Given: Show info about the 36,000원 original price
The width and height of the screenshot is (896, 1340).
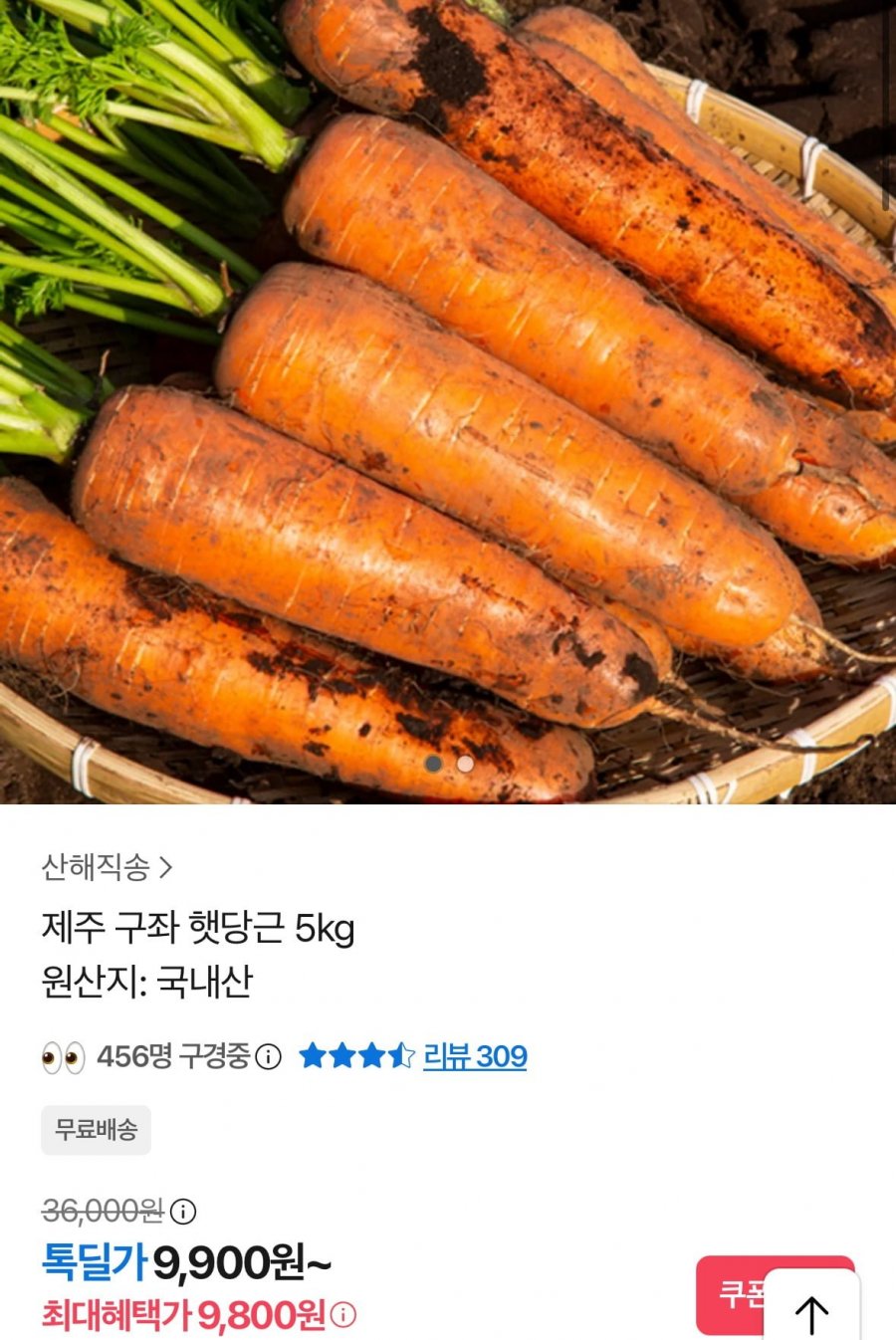Looking at the screenshot, I should [x=183, y=1212].
